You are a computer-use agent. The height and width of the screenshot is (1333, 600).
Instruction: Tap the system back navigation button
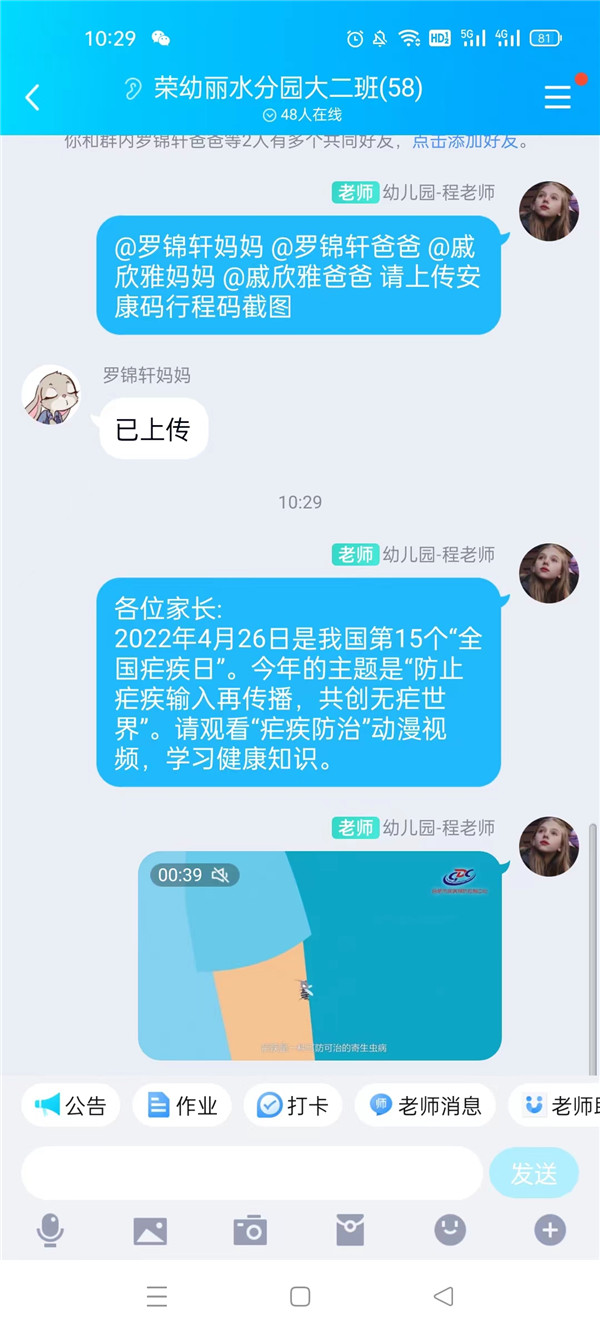coord(443,1297)
